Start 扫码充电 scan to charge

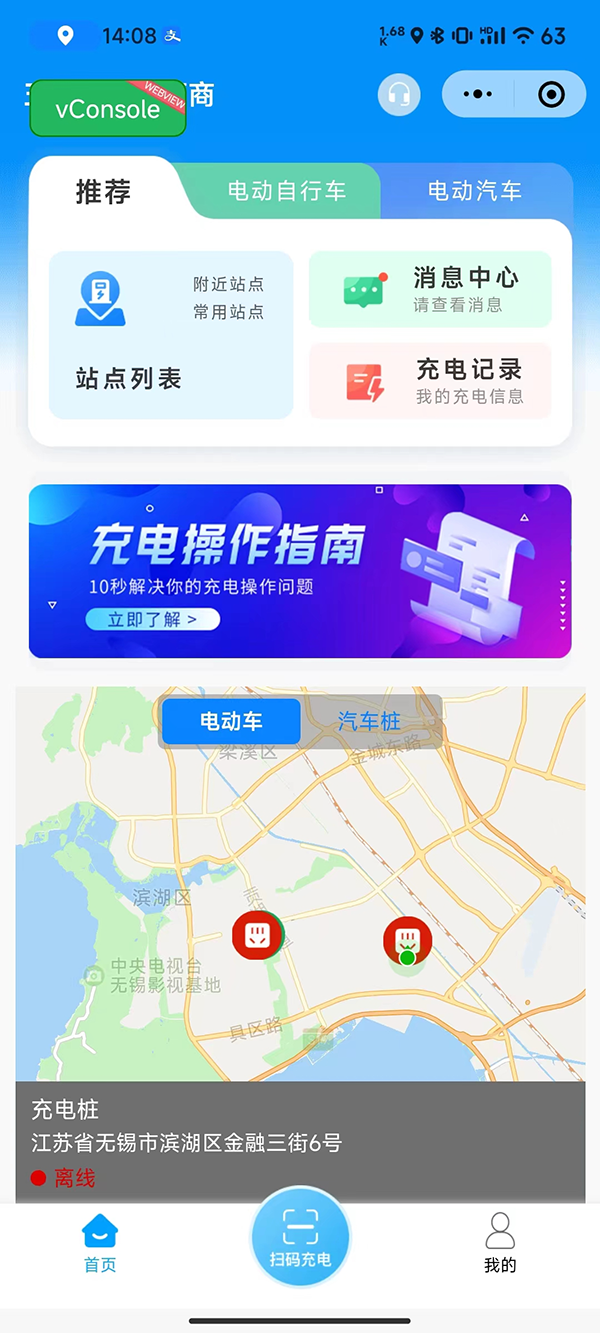(x=300, y=1238)
